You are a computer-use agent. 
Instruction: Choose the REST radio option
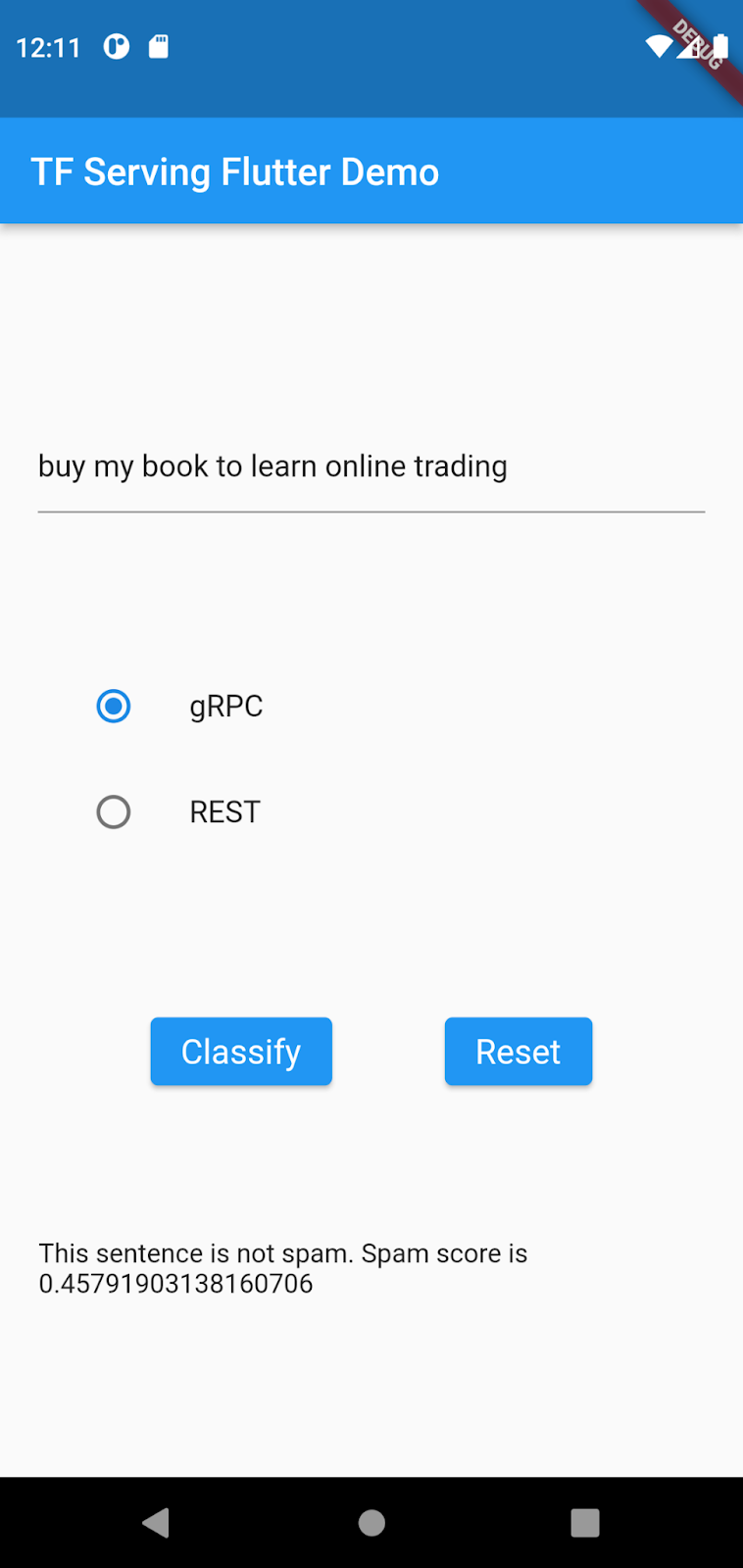114,811
